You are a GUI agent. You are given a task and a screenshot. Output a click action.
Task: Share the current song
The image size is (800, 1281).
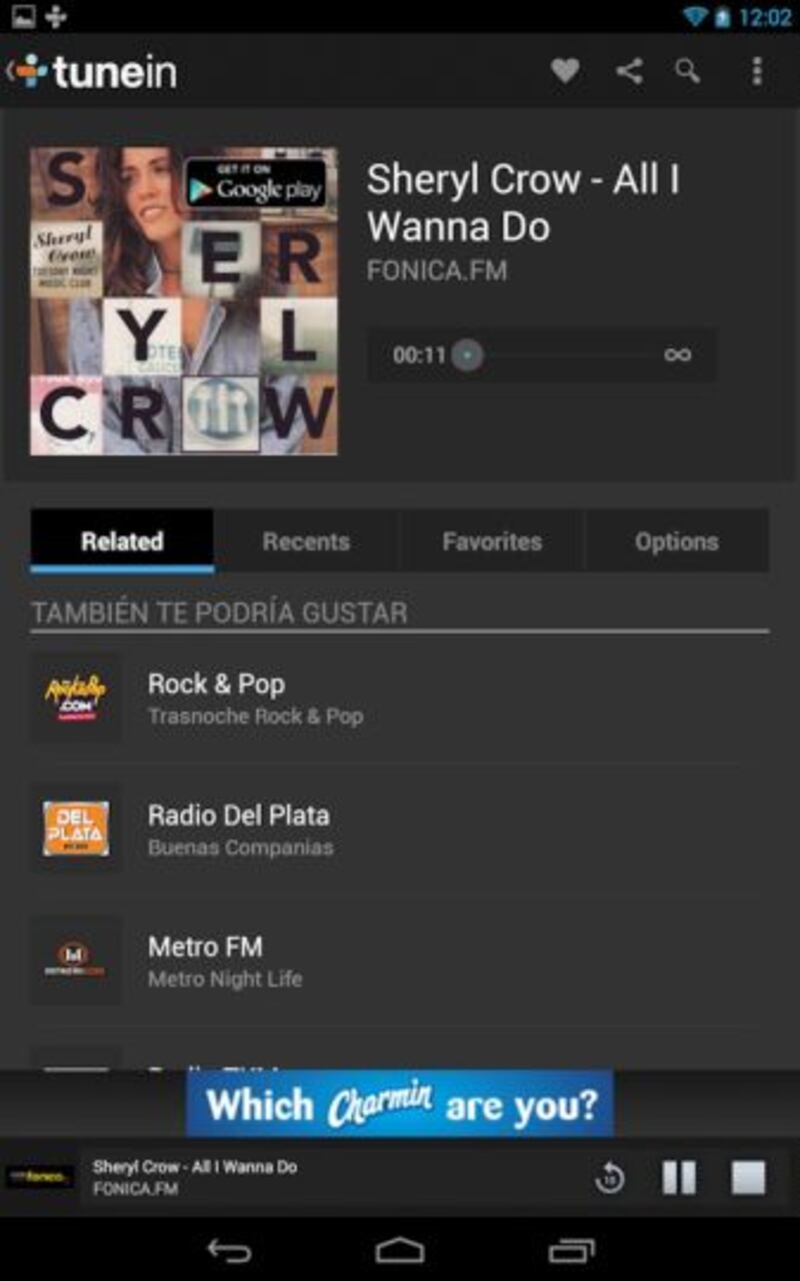[628, 71]
